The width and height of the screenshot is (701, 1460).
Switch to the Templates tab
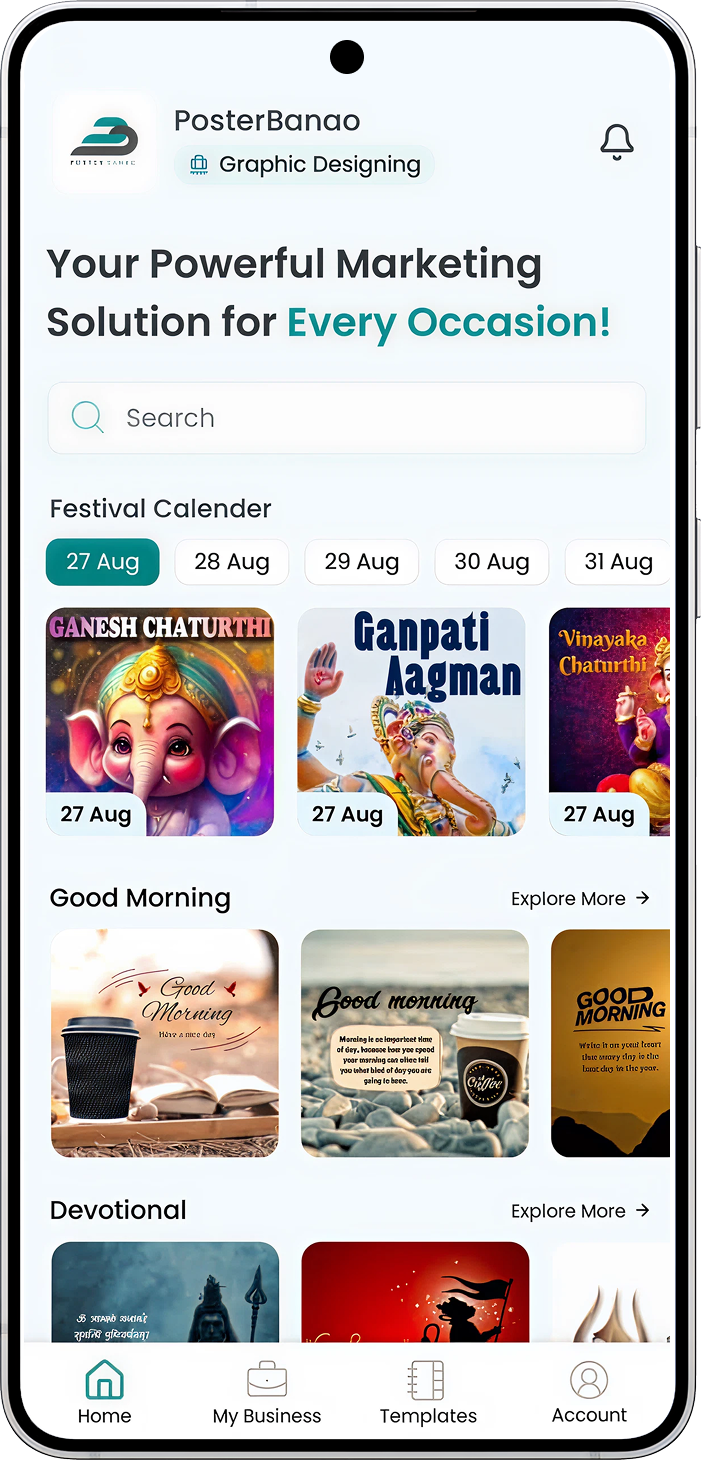[x=428, y=1394]
